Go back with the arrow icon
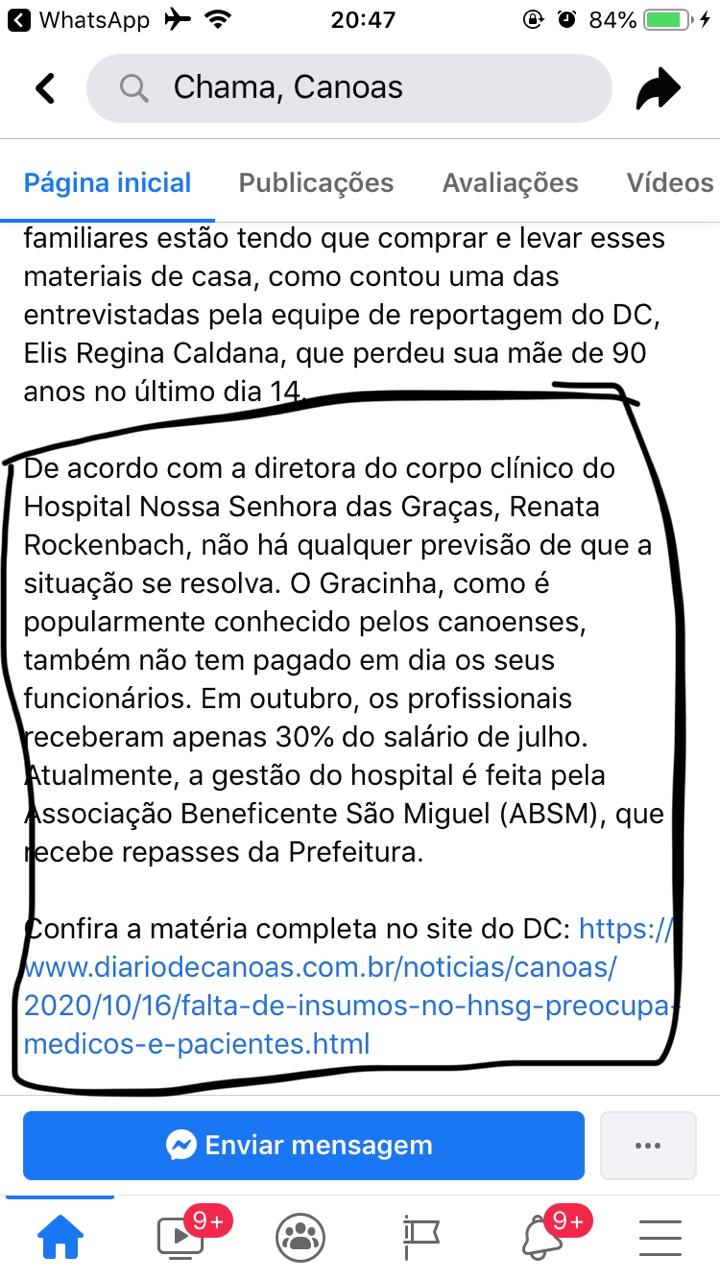Screen dimensions: 720x1280 coord(45,88)
